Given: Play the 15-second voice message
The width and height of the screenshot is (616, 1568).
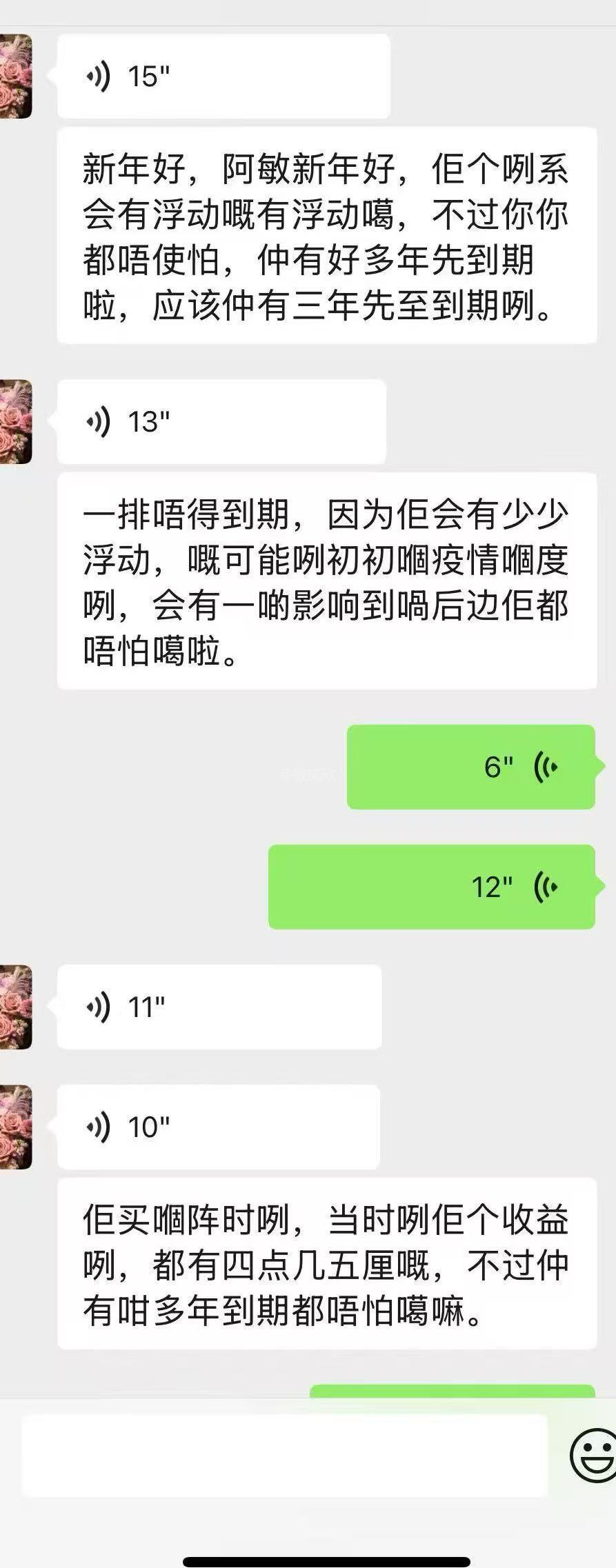Looking at the screenshot, I should point(223,76).
